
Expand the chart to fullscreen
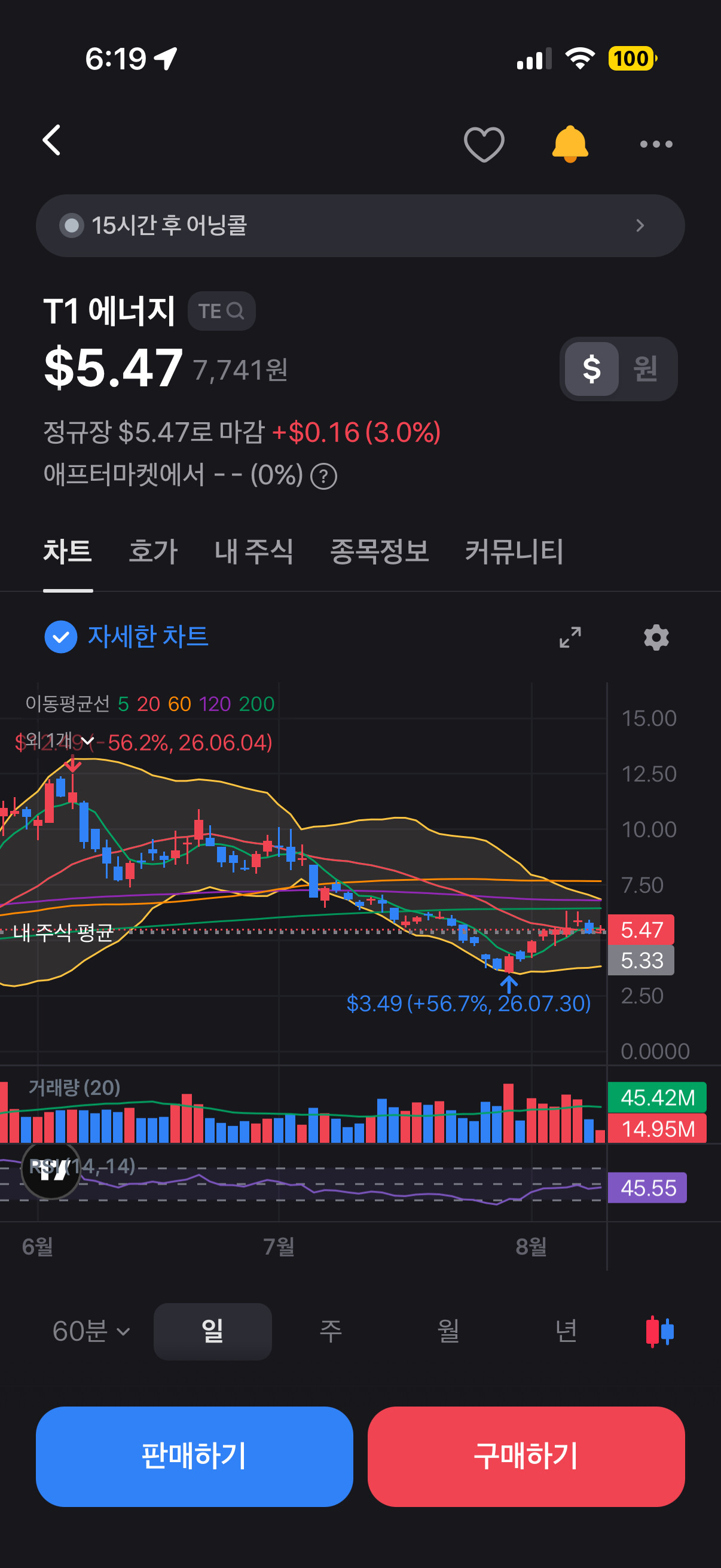570,637
